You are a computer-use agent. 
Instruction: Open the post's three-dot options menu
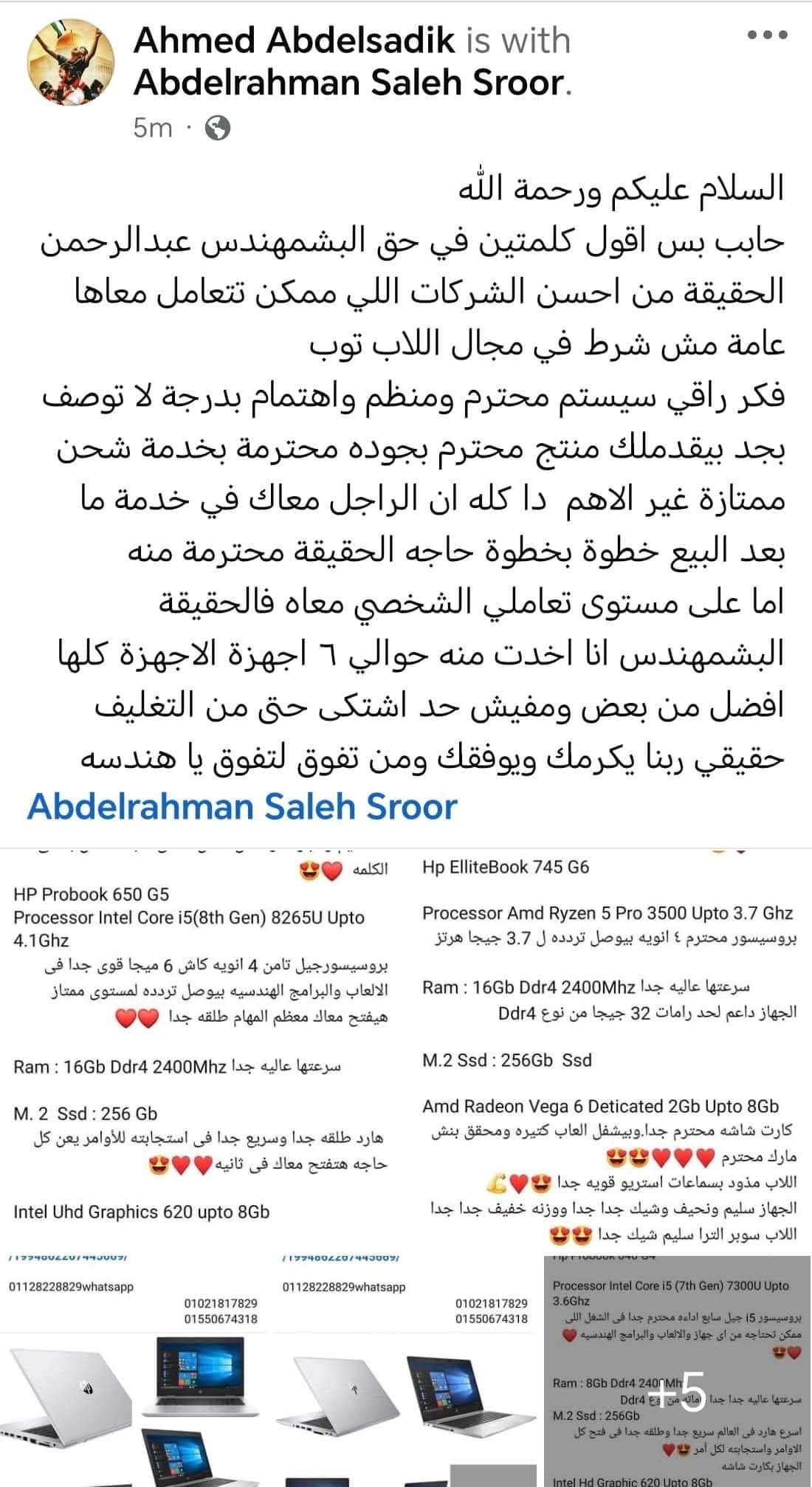coord(768,35)
